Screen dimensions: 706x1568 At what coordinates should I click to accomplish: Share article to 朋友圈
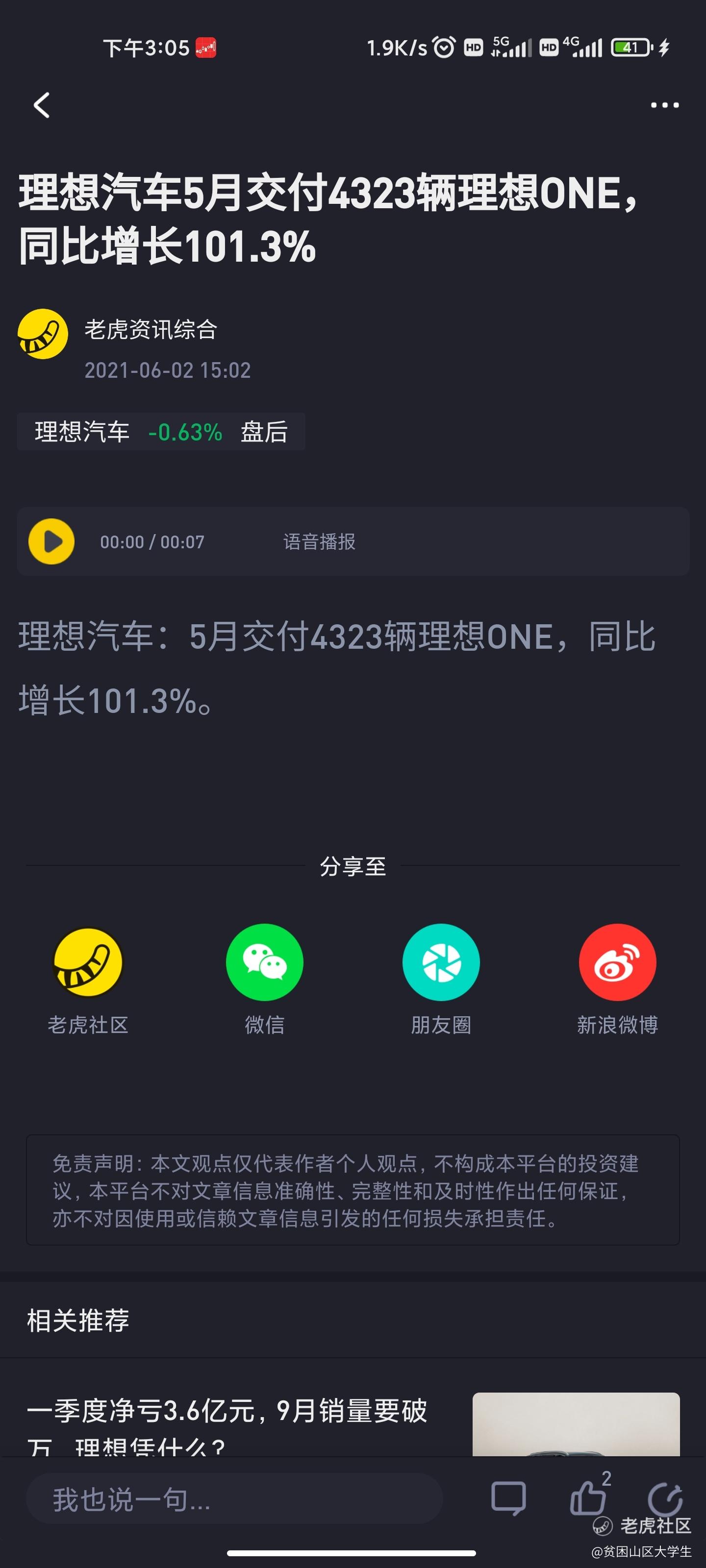441,962
